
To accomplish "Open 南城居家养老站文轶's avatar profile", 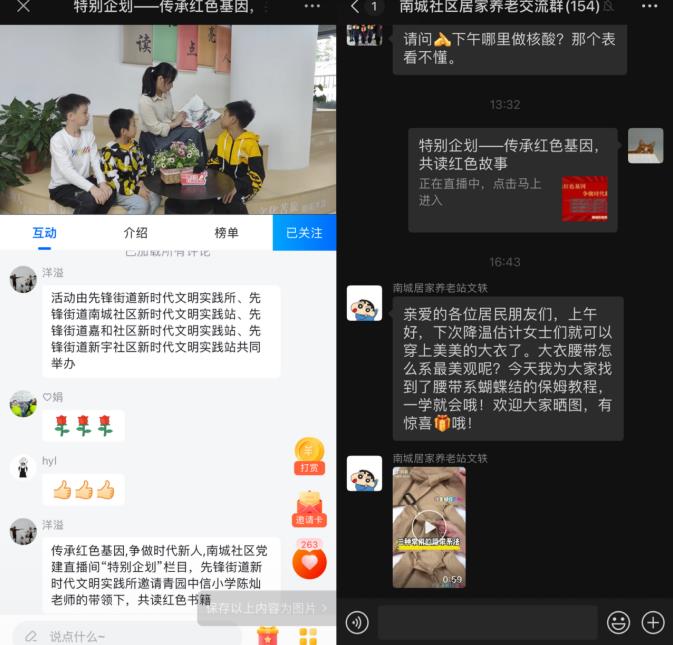I will point(364,303).
